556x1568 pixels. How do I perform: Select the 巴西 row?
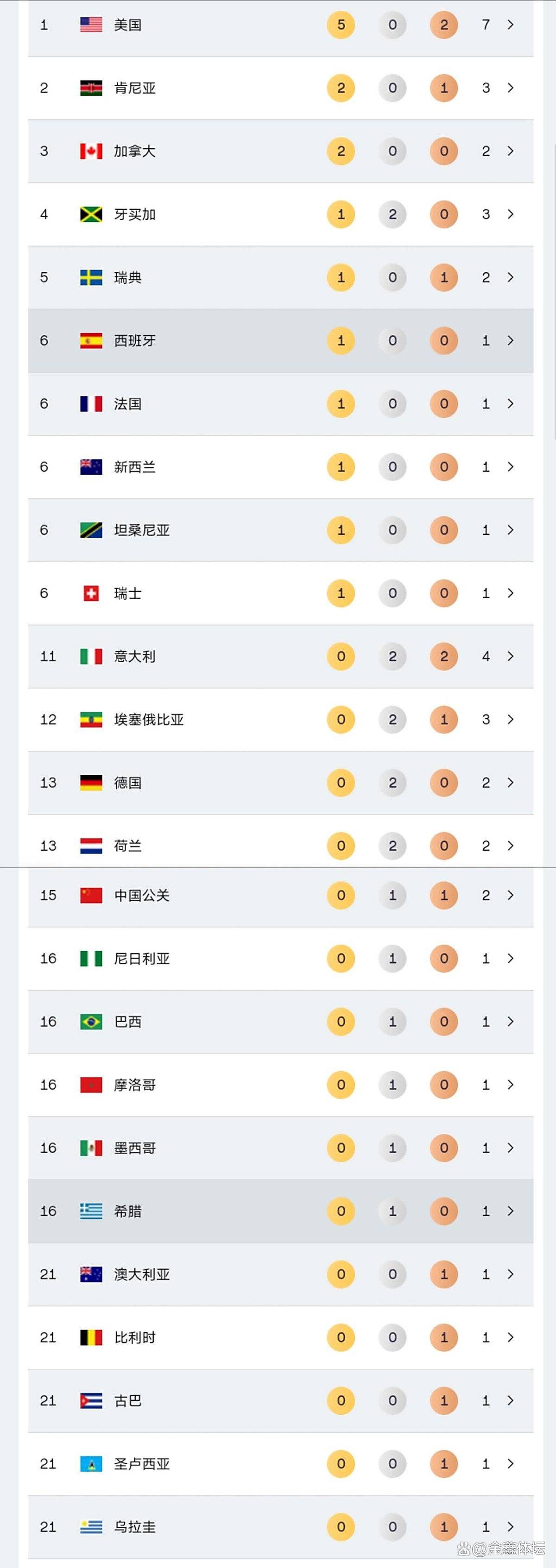(x=280, y=1022)
